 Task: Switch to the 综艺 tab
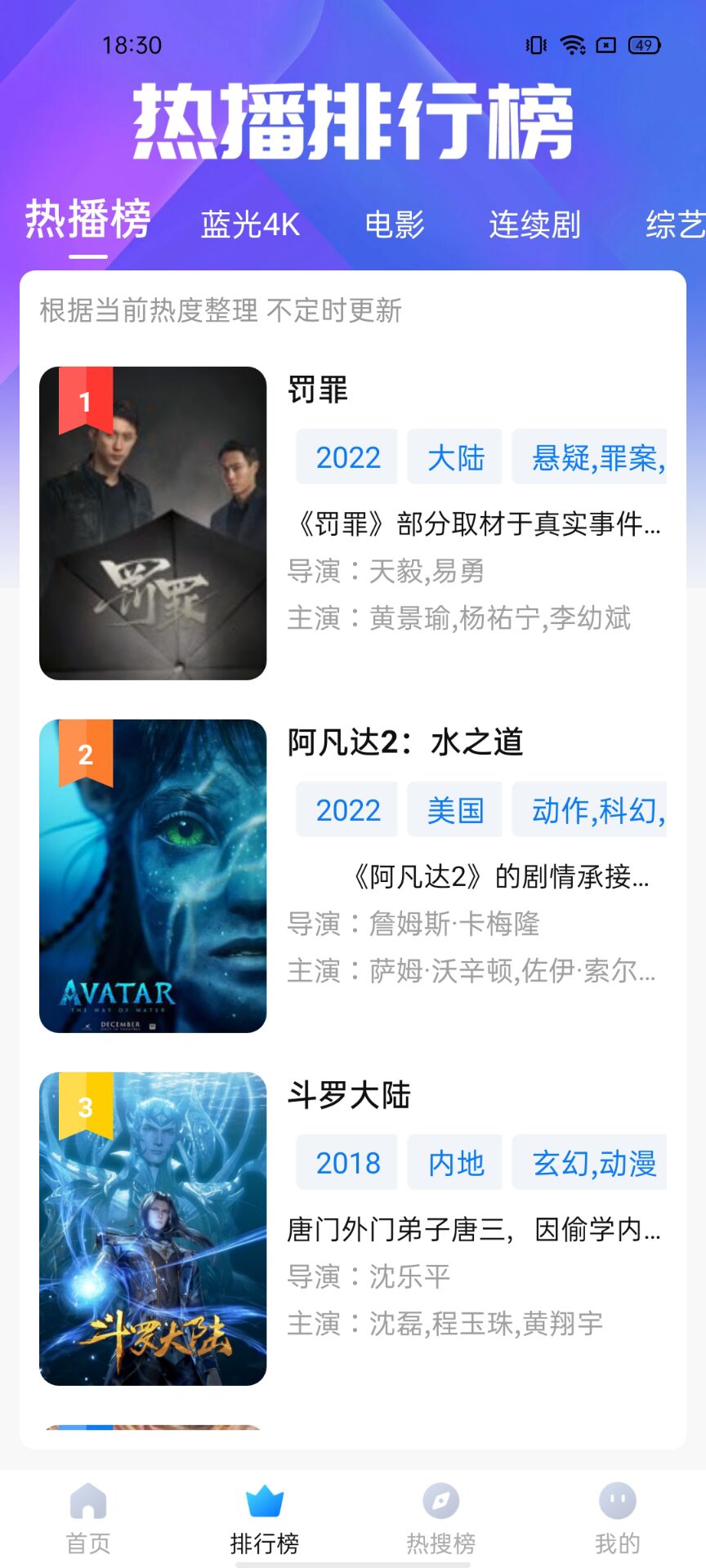click(675, 225)
